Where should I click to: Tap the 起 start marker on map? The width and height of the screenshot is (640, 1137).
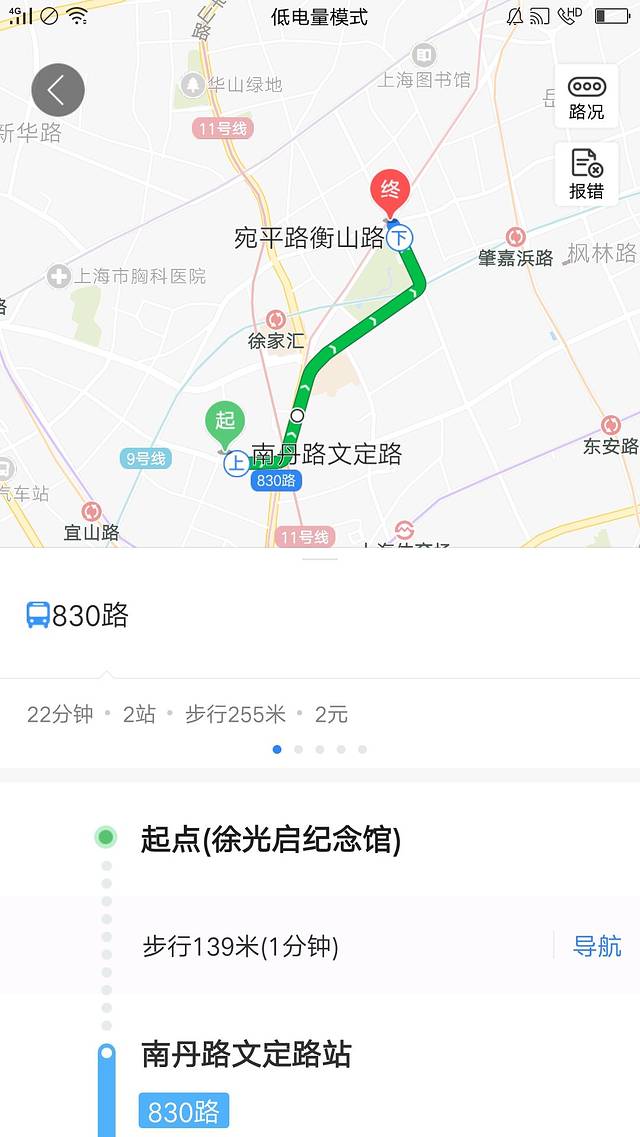click(225, 424)
